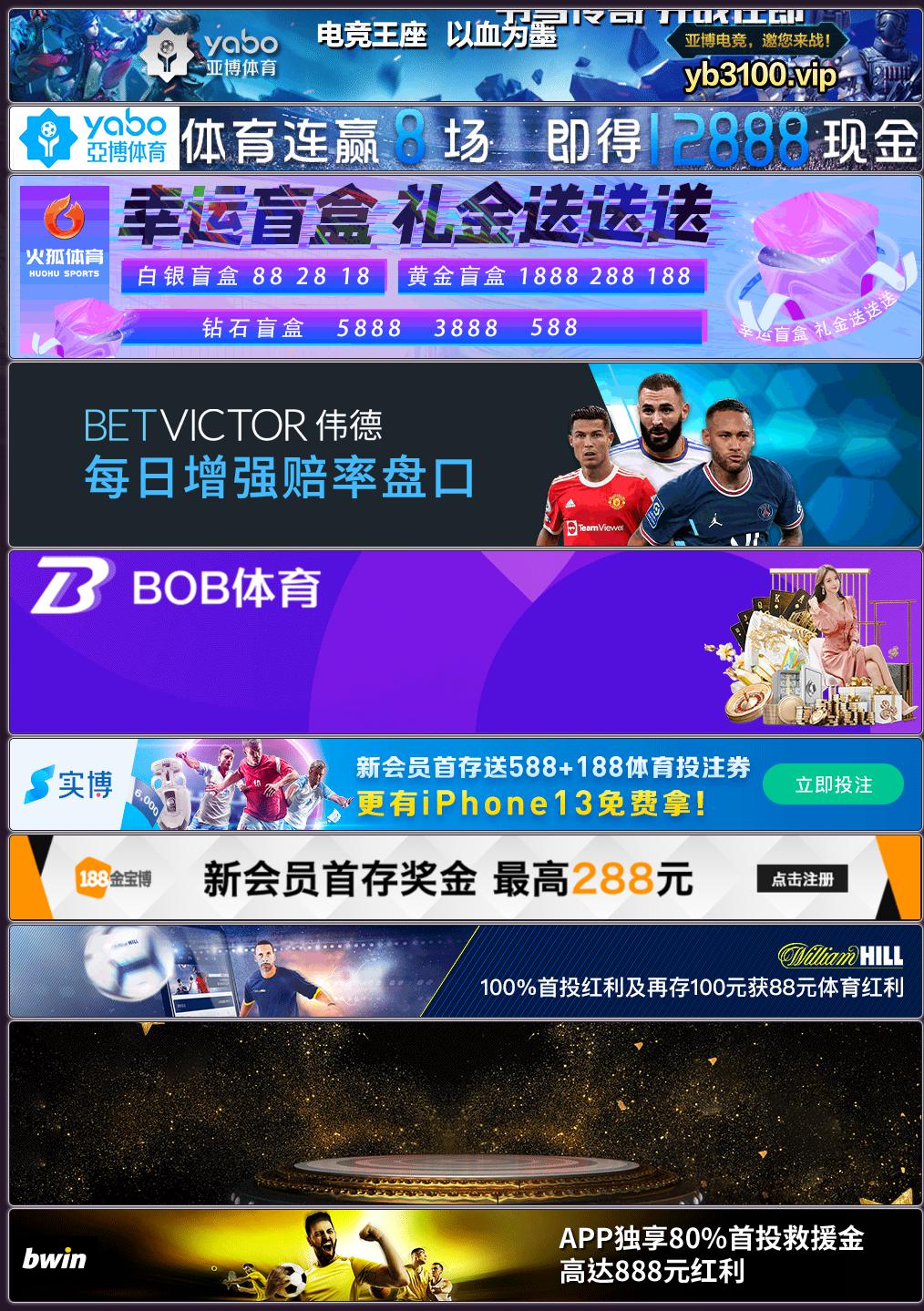Open the yabo esports banner with yb3100.vip
924x1311 pixels.
pos(465,55)
